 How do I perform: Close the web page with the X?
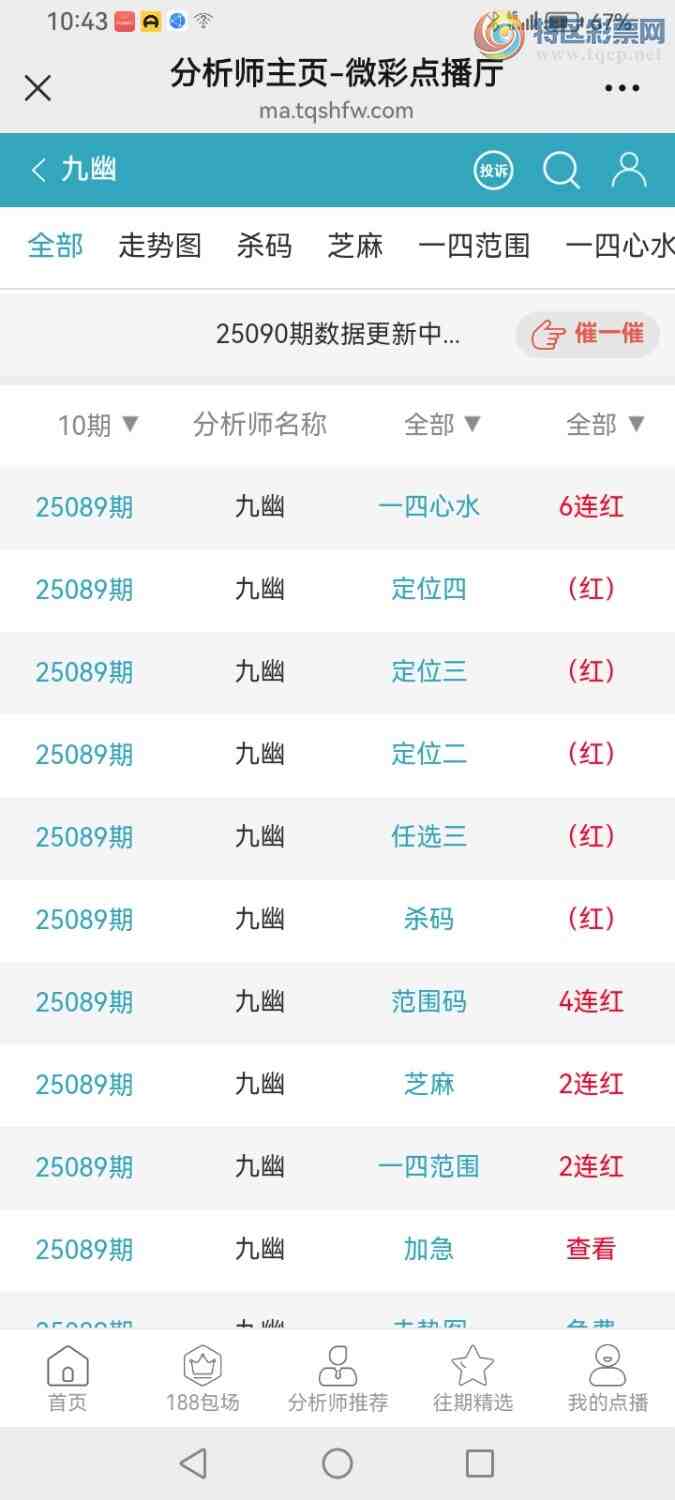coord(38,88)
